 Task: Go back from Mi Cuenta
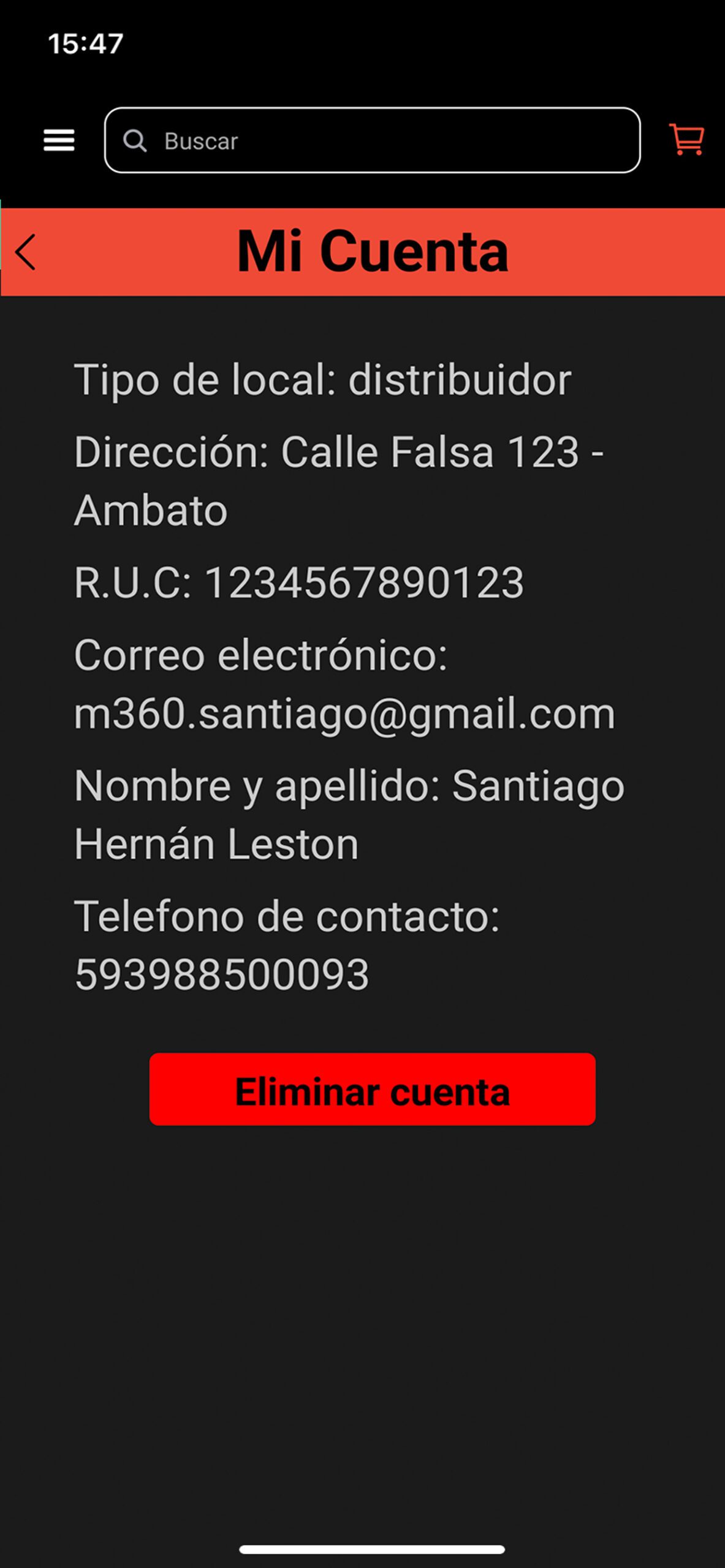click(x=26, y=252)
